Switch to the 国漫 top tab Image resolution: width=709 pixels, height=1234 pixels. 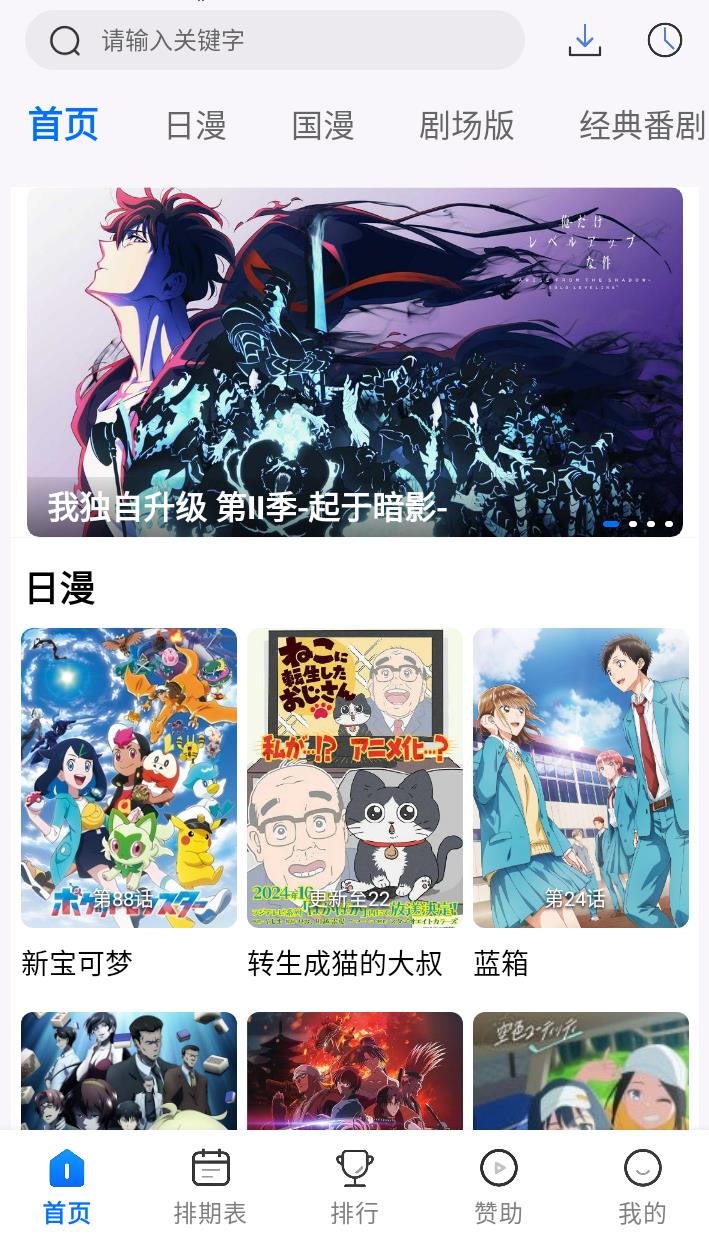point(323,126)
